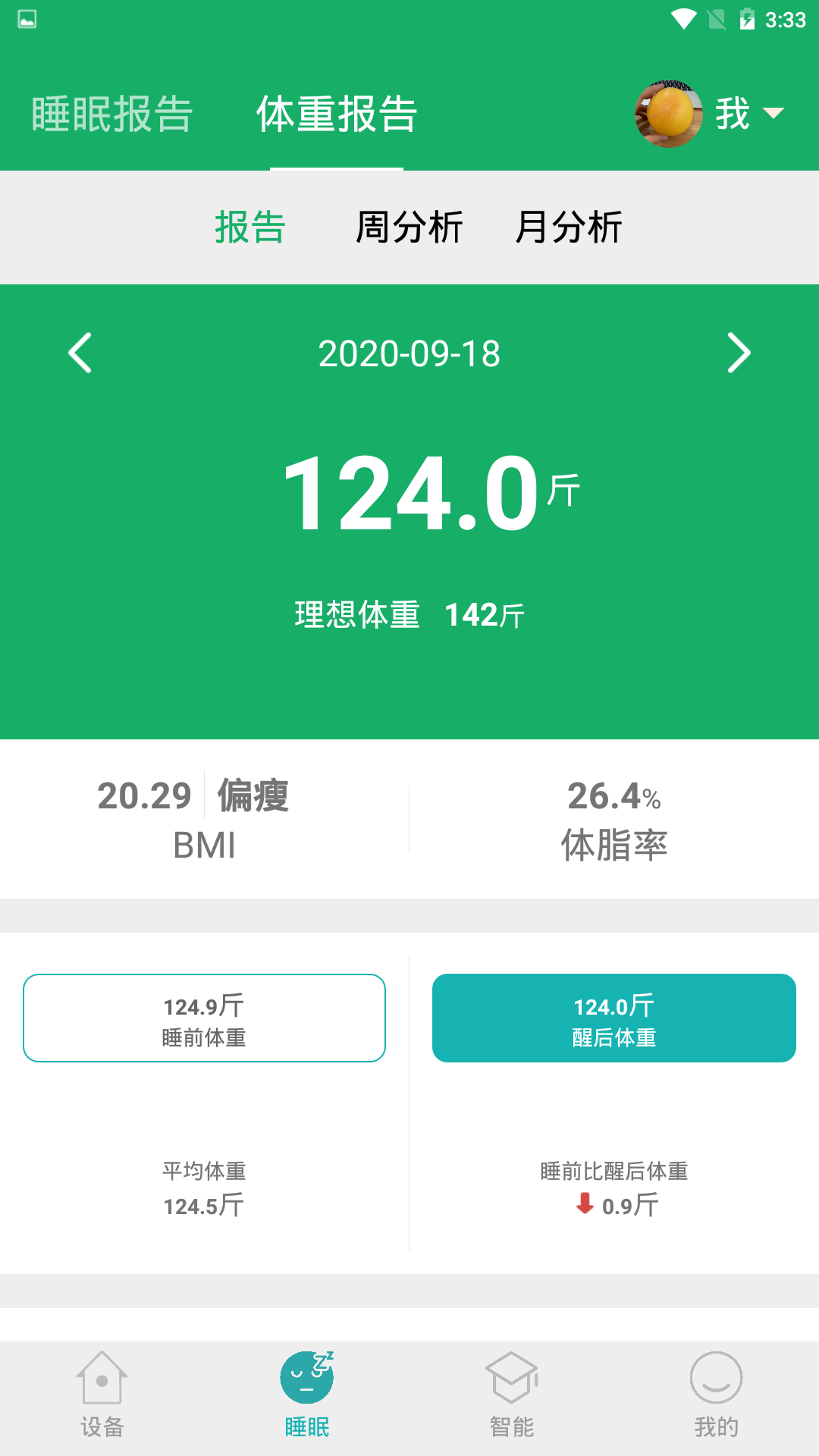Image resolution: width=819 pixels, height=1456 pixels.
Task: Open the 设备 tab
Action: pos(102,1395)
